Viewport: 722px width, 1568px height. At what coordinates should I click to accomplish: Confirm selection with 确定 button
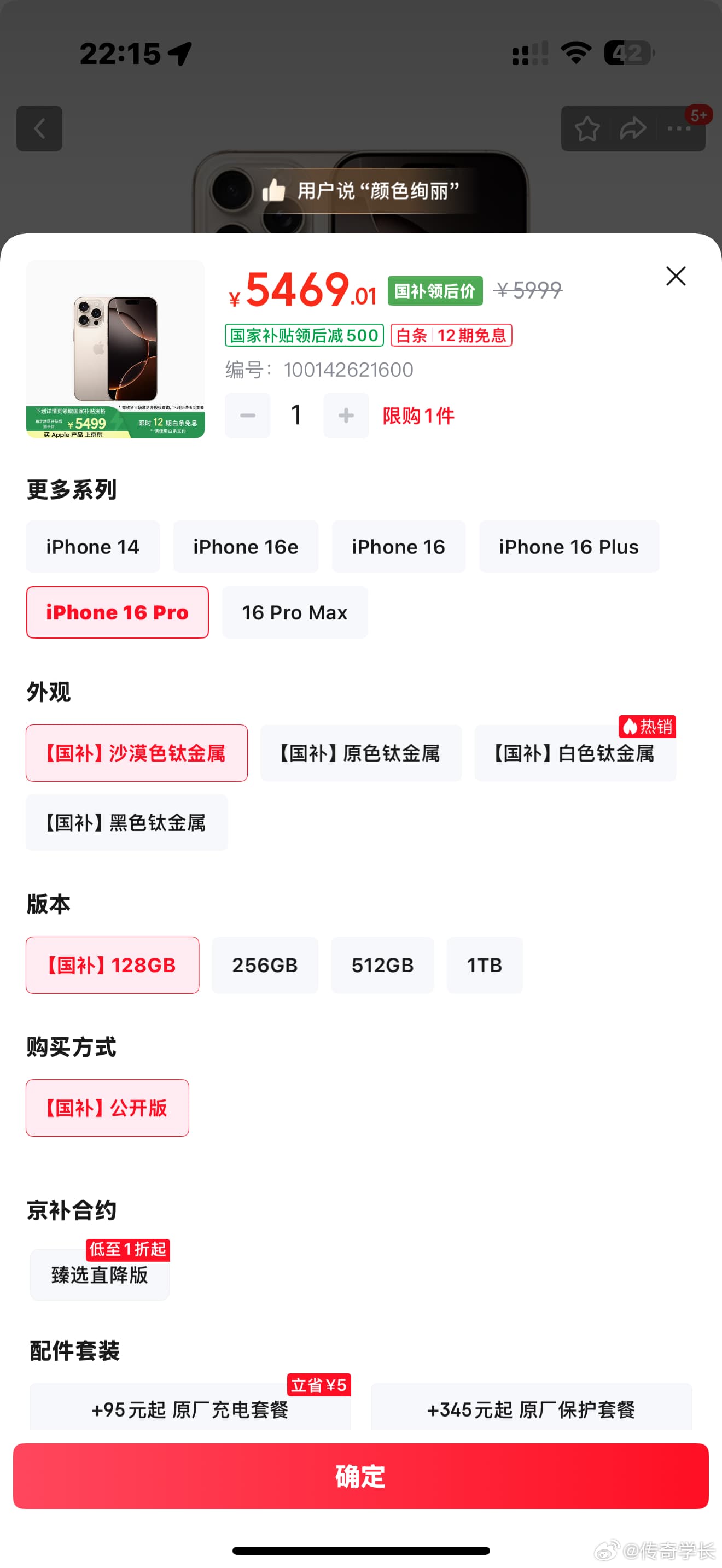point(360,1476)
